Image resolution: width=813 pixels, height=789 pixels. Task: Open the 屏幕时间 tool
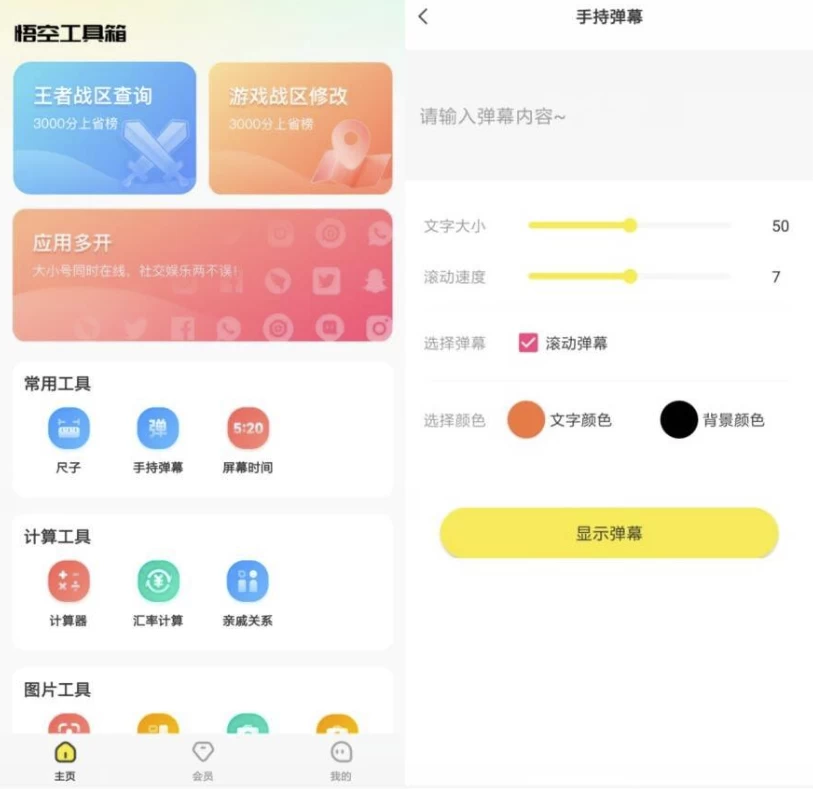click(x=248, y=430)
